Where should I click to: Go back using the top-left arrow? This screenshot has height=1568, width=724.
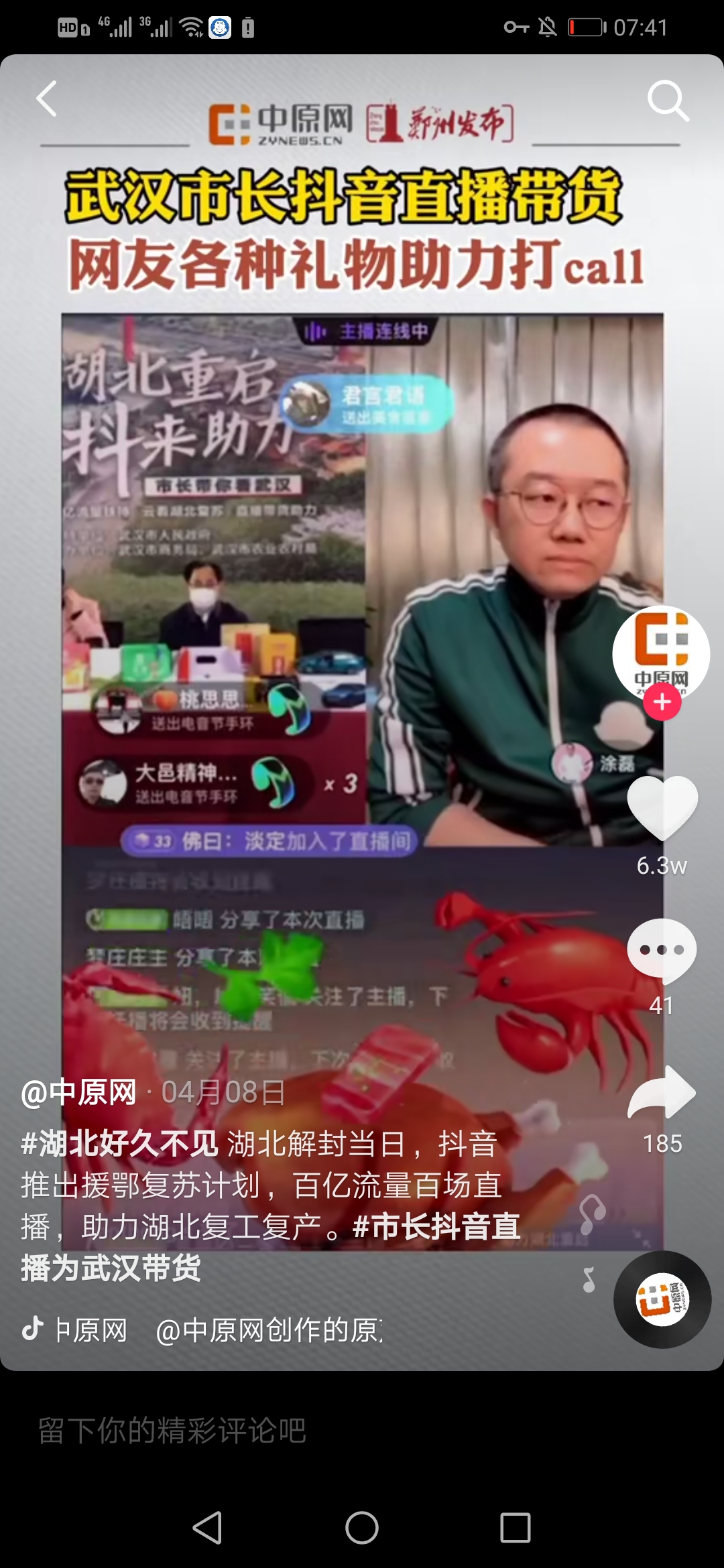coord(47,99)
